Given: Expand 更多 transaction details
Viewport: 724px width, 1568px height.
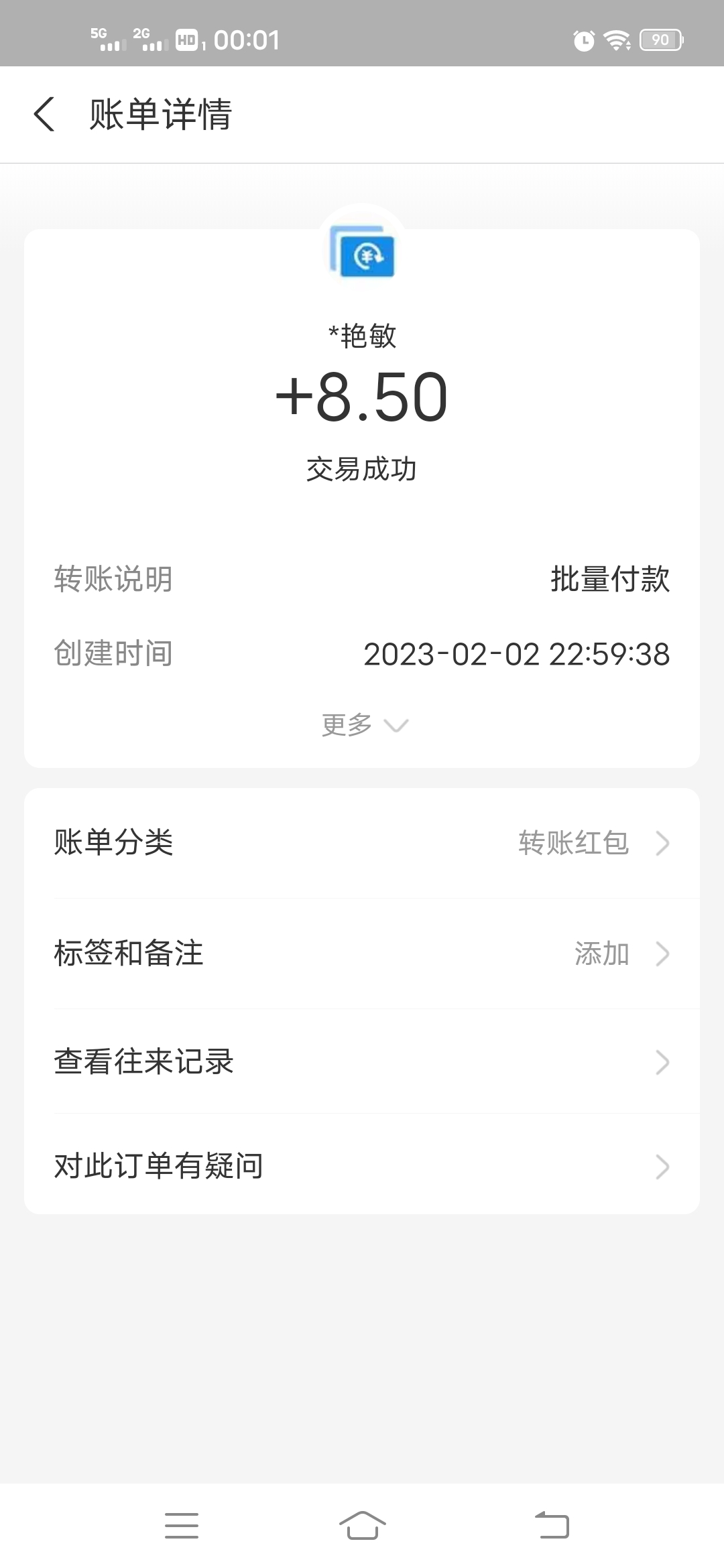Looking at the screenshot, I should coord(365,725).
